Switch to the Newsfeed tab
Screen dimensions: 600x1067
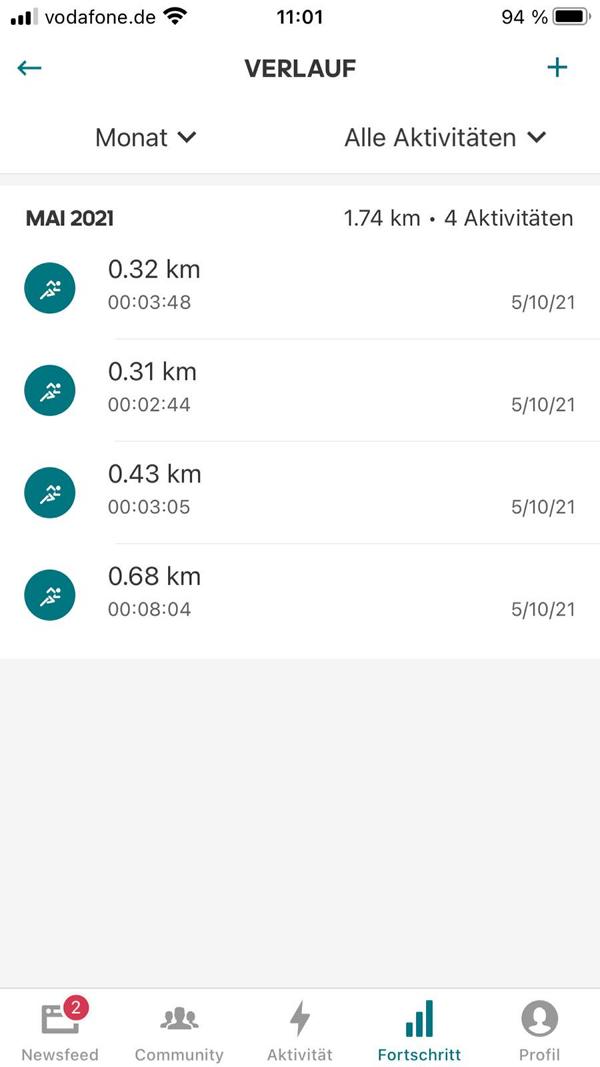(60, 1029)
